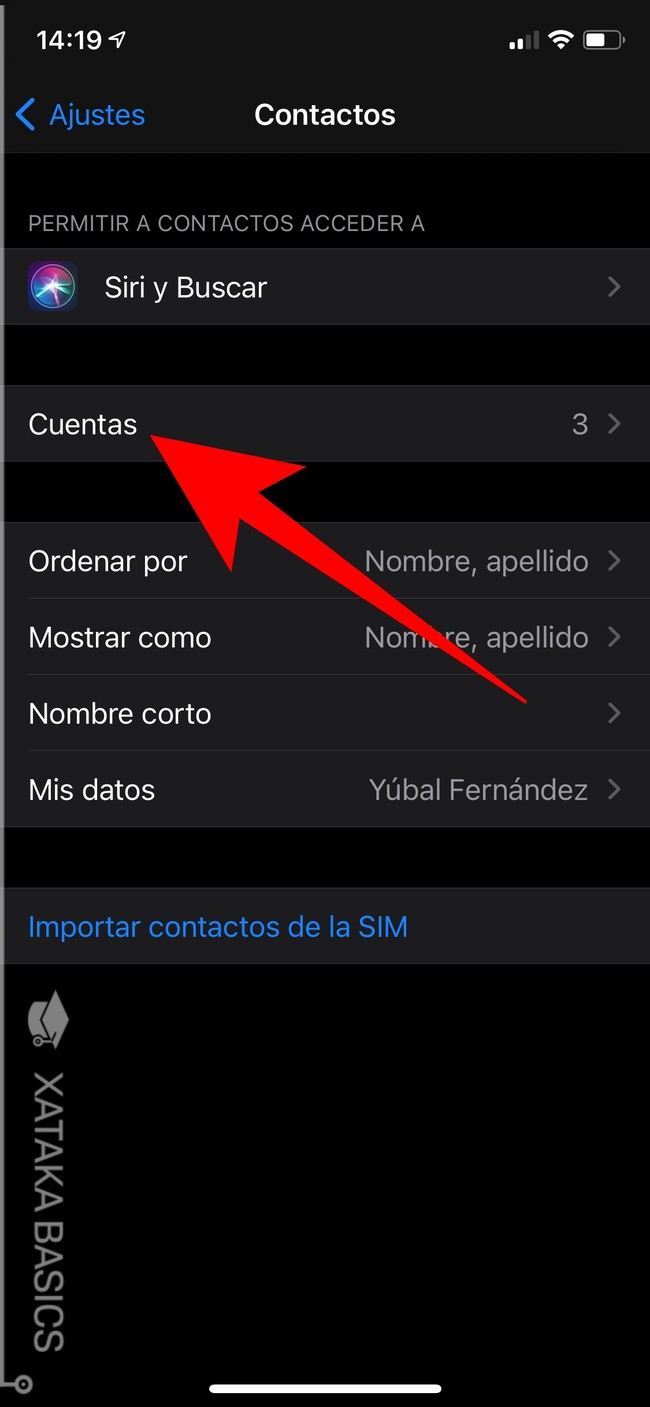The image size is (650, 1407).
Task: Open Nombre corto settings
Action: [325, 713]
